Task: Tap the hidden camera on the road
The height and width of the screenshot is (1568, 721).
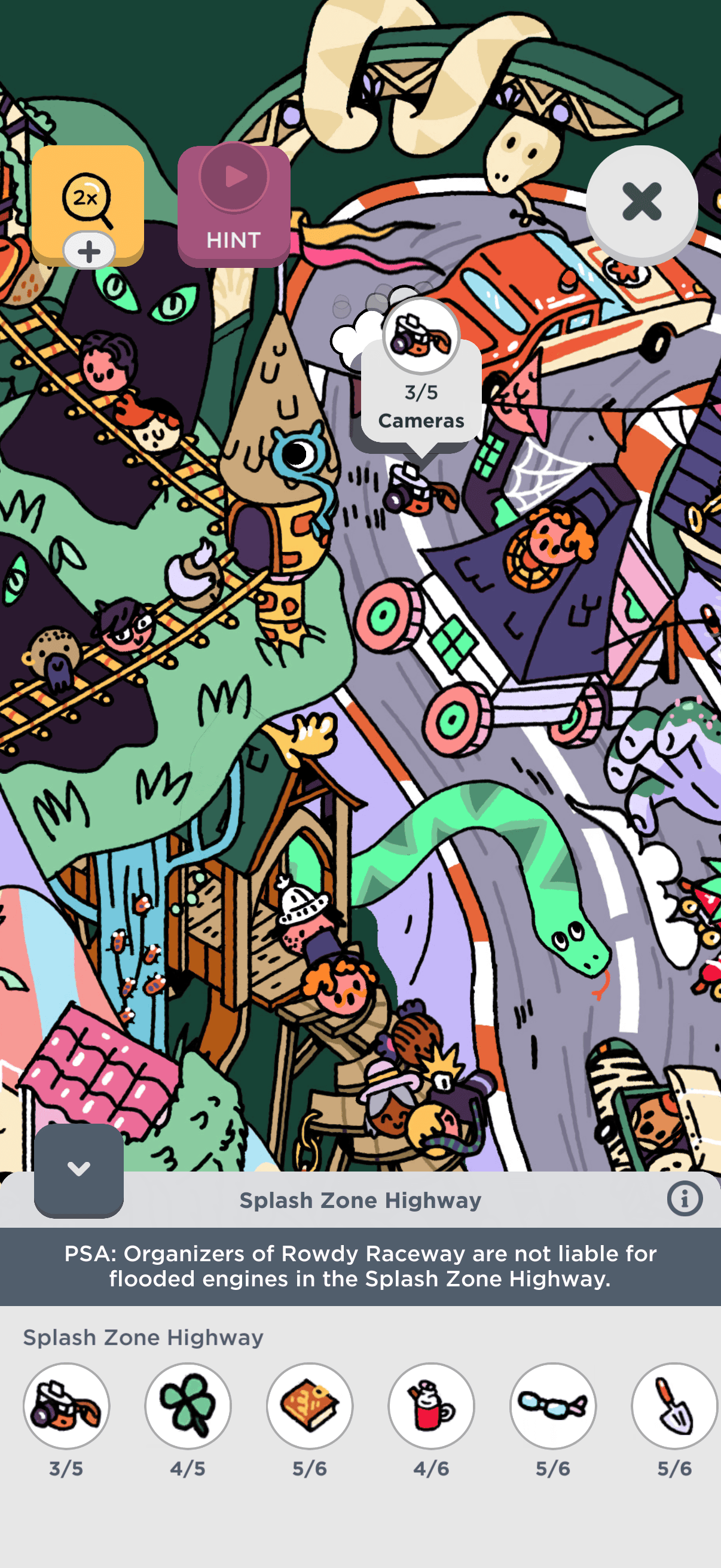Action: pyautogui.click(x=419, y=489)
